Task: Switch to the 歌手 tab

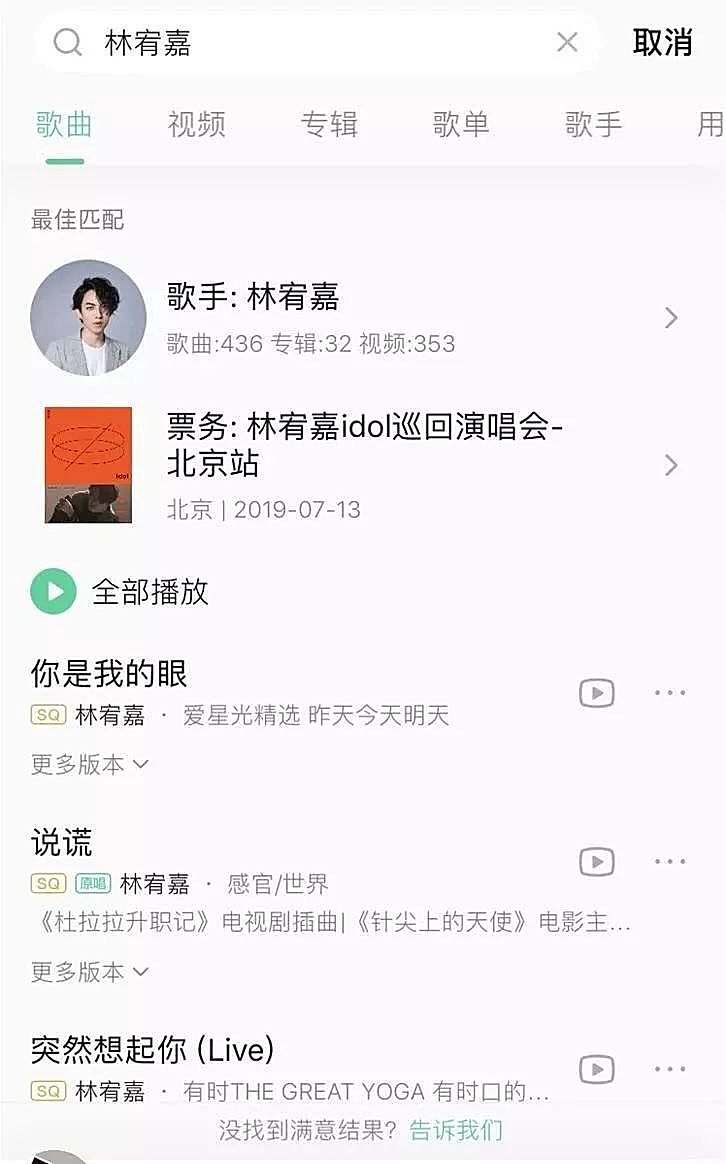Action: tap(593, 124)
